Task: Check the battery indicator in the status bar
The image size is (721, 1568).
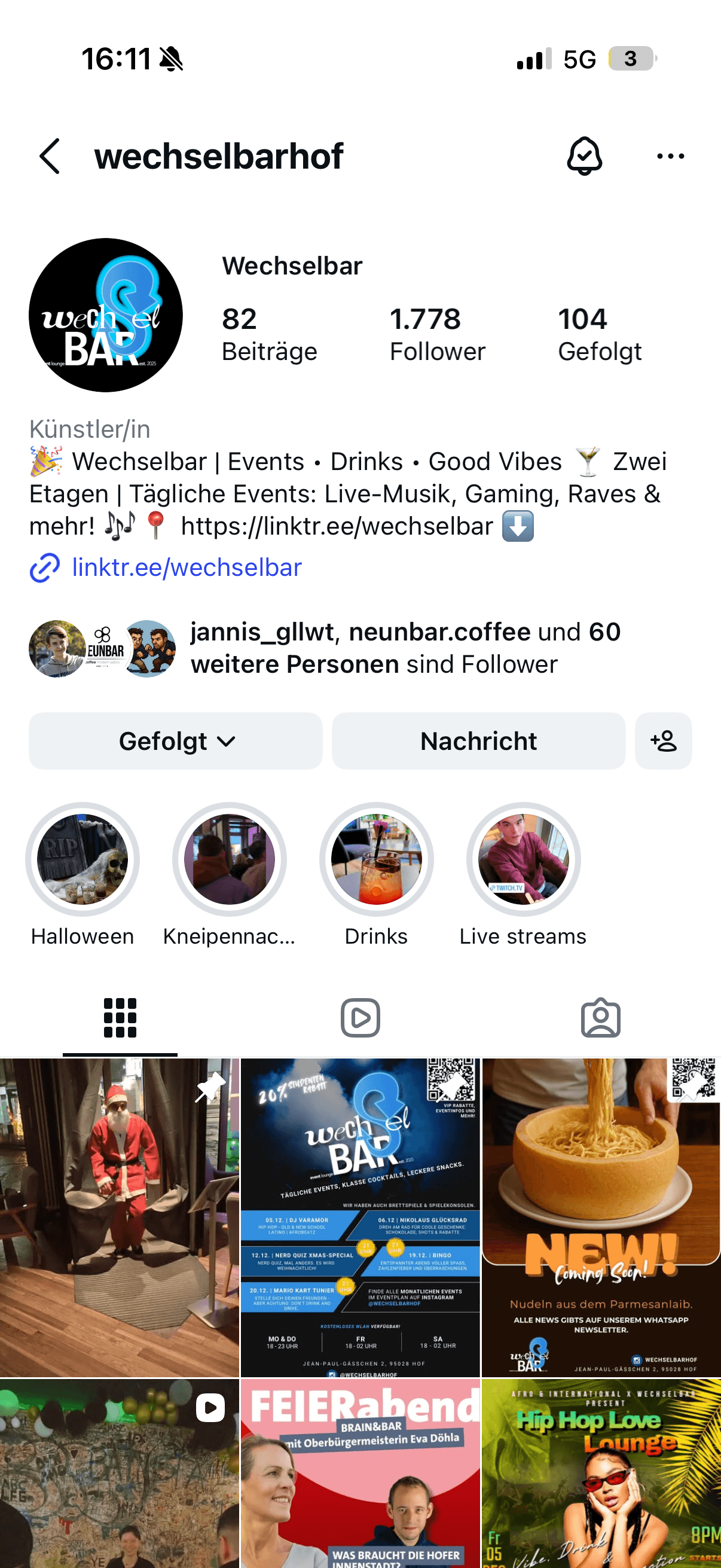Action: [630, 59]
